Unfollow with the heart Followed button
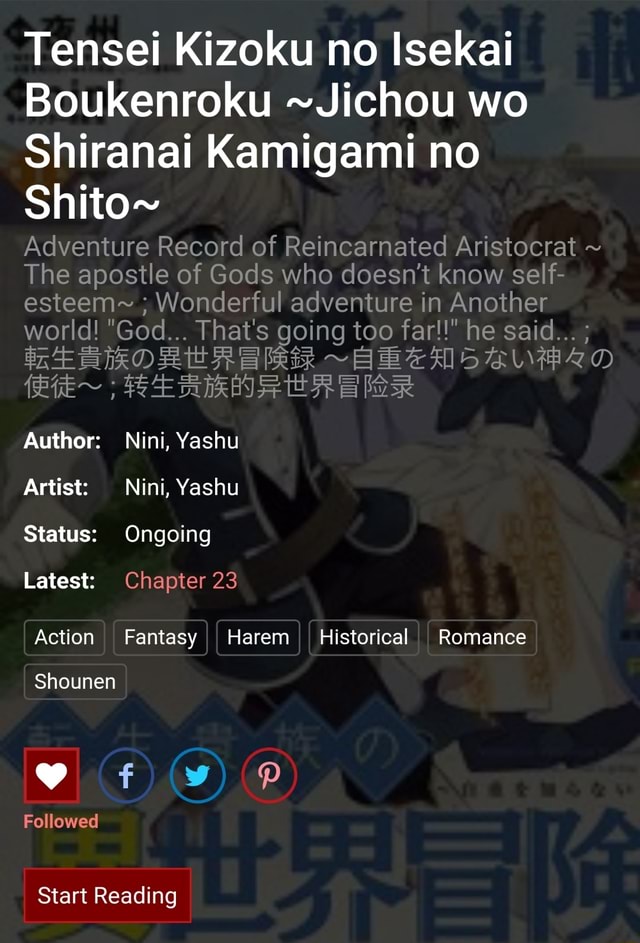Screen dimensions: 640x943 tap(51, 775)
